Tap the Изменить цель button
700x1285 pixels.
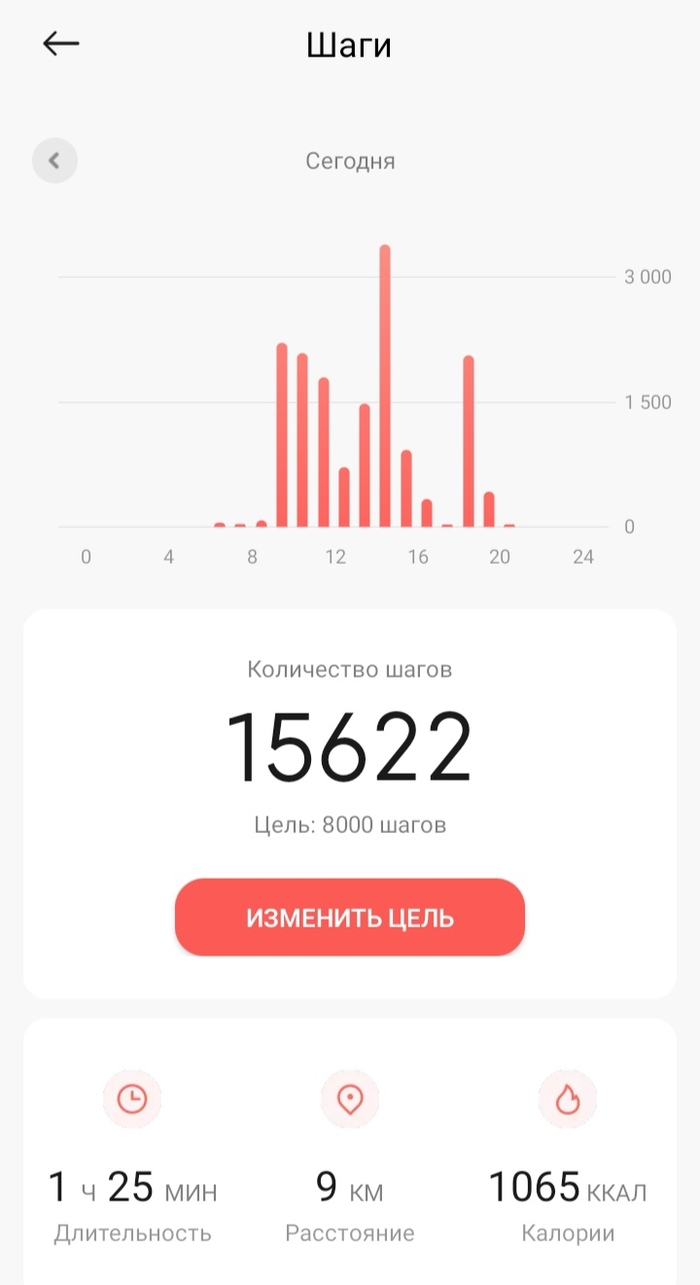[350, 917]
